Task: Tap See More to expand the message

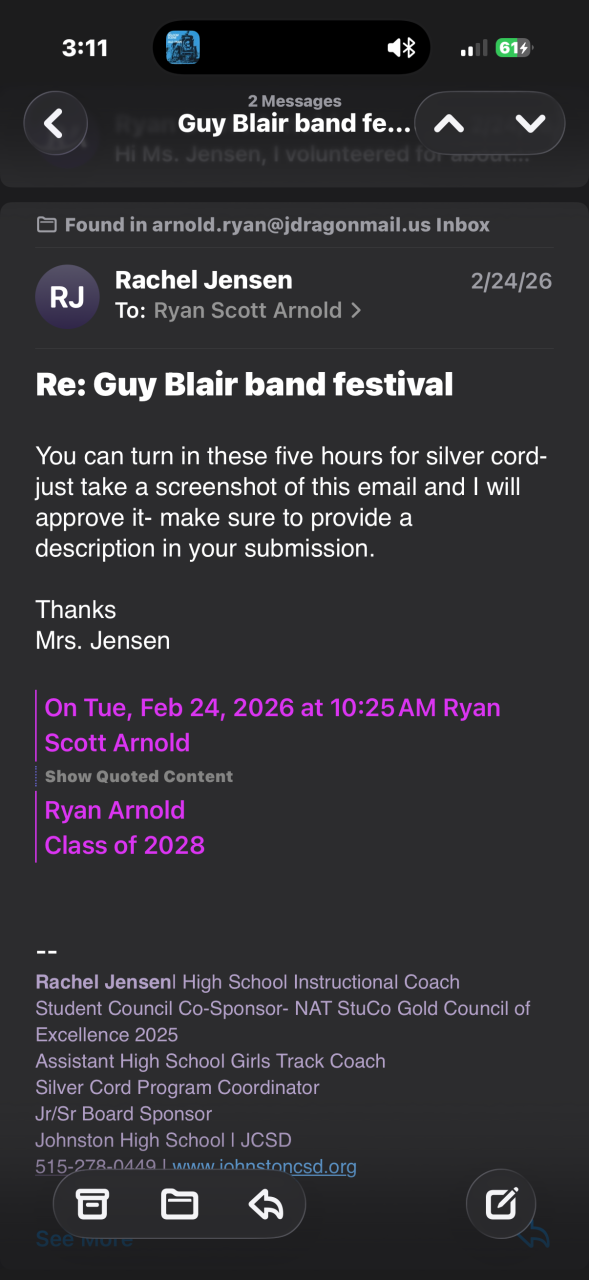Action: (84, 1239)
